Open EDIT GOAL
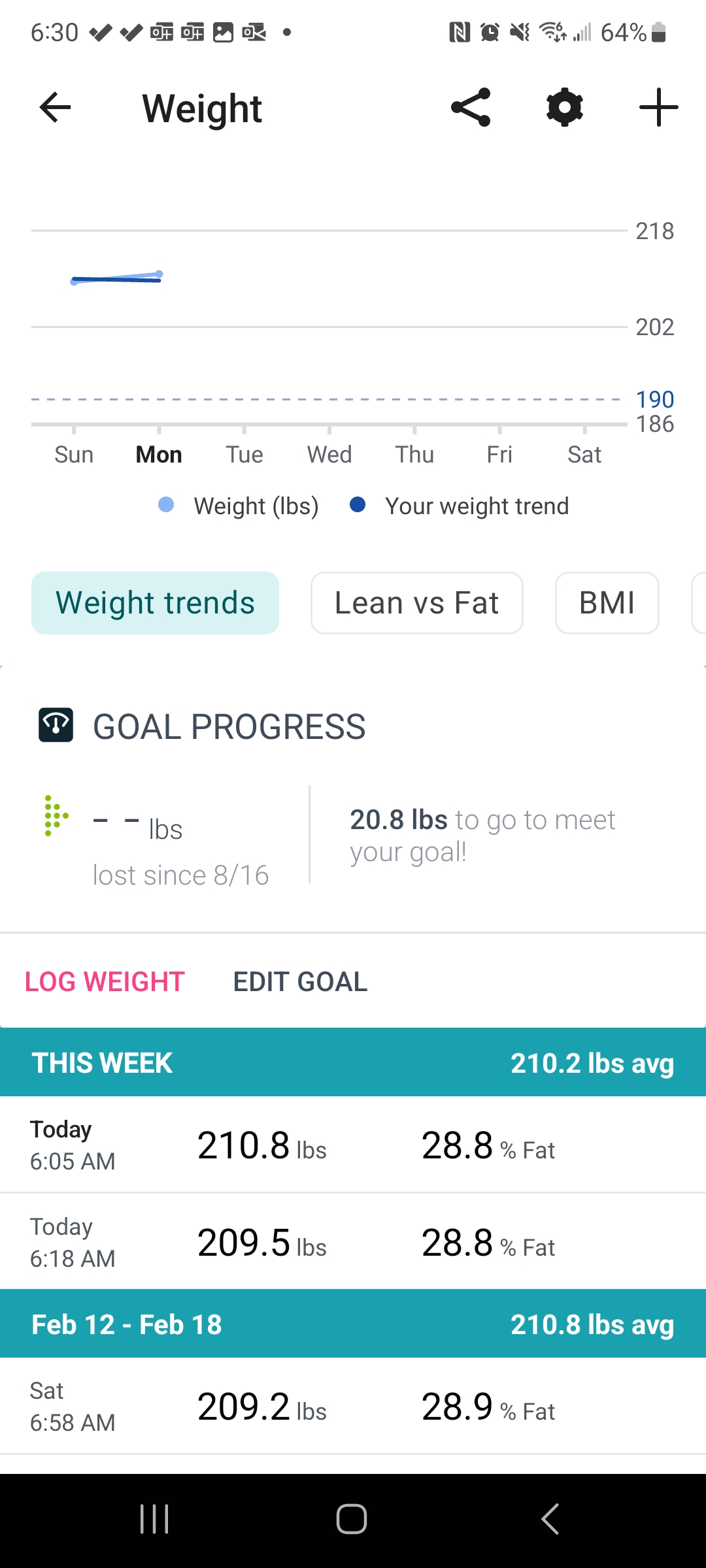Viewport: 706px width, 1568px height. point(300,982)
